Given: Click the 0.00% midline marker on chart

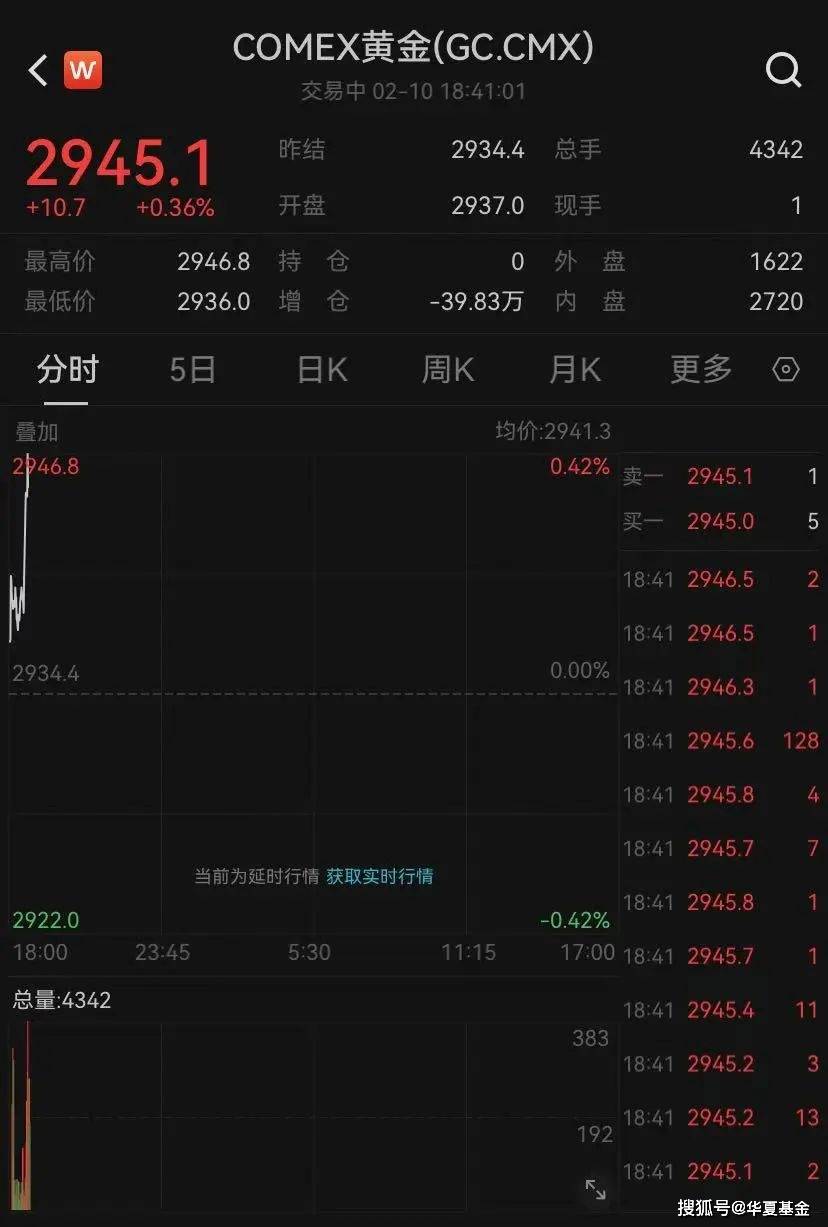Looking at the screenshot, I should tap(580, 670).
